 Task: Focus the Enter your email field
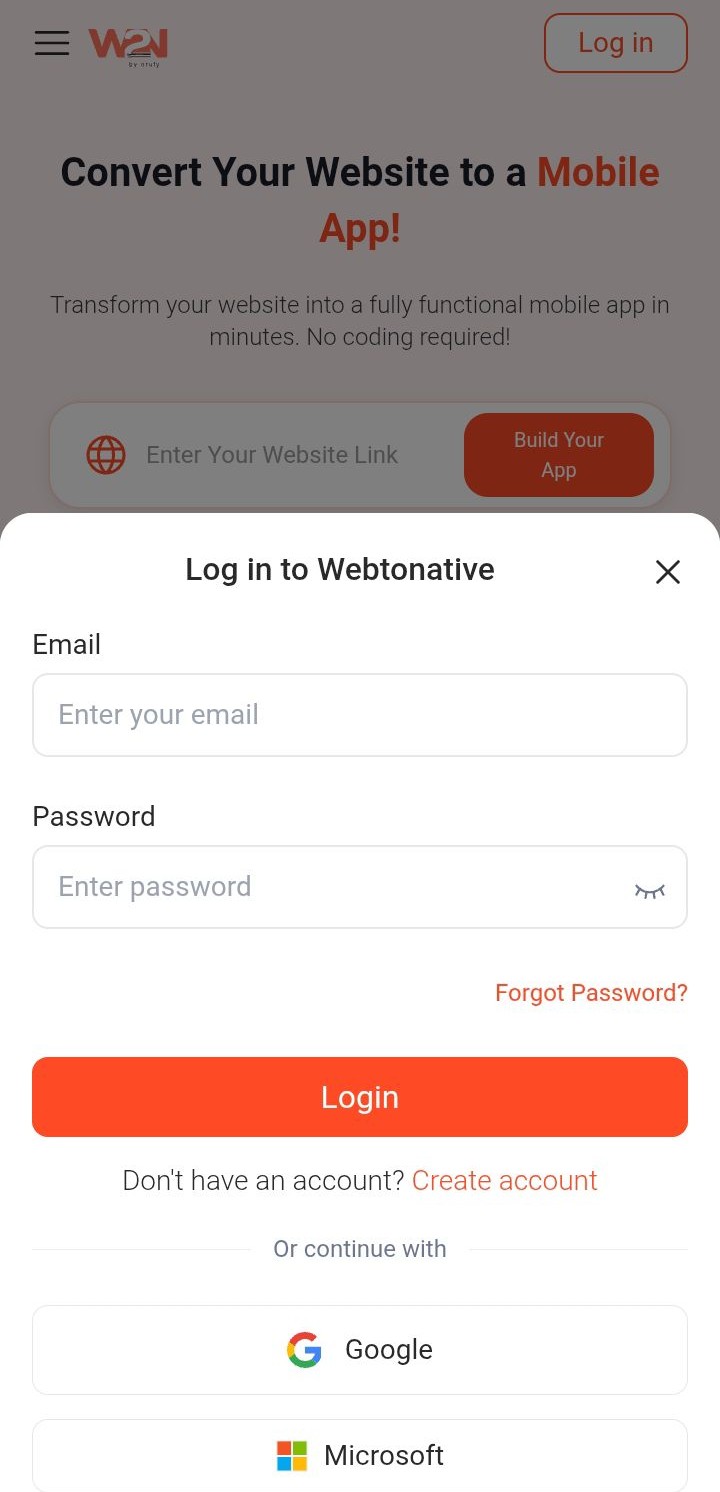pyautogui.click(x=360, y=715)
